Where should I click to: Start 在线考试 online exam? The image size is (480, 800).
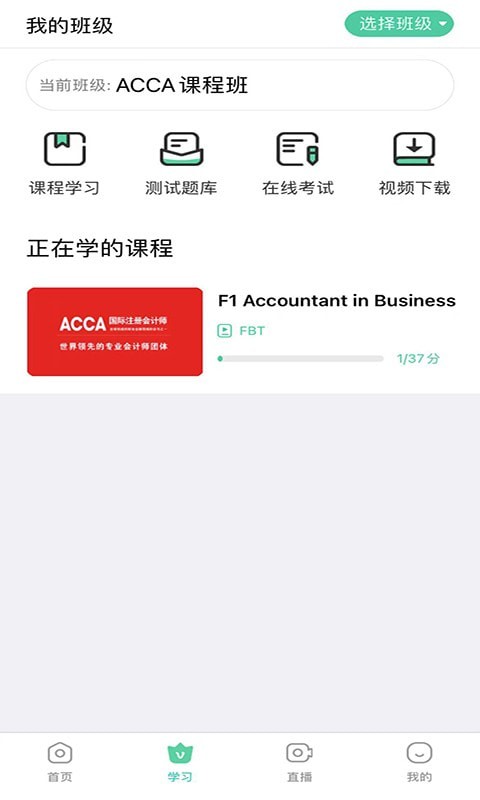pyautogui.click(x=298, y=164)
